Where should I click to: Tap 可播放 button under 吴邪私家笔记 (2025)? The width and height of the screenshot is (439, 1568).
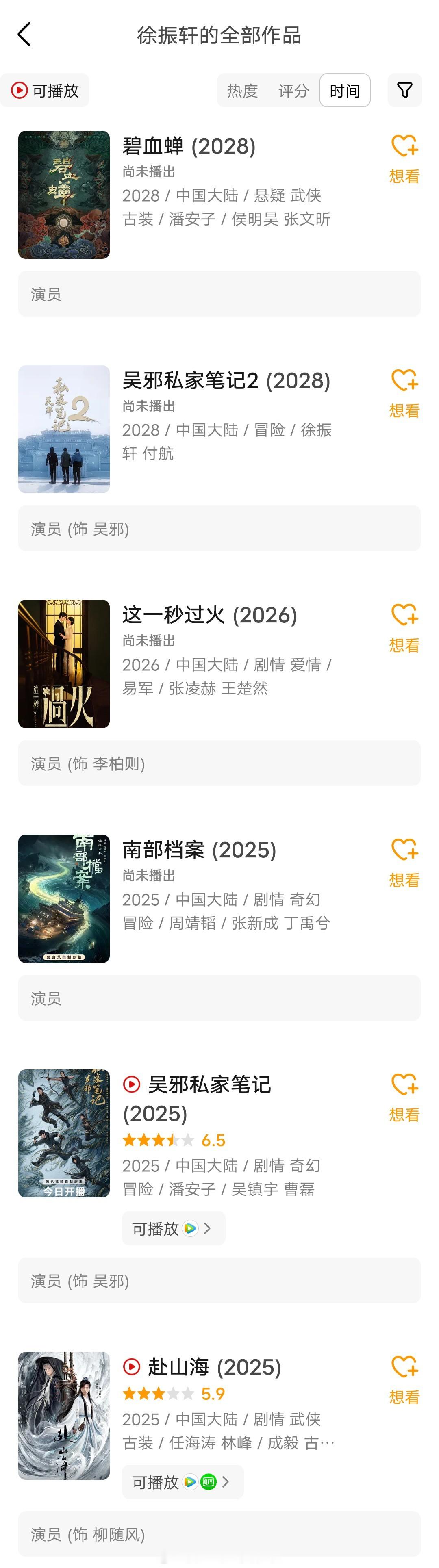(x=174, y=1228)
